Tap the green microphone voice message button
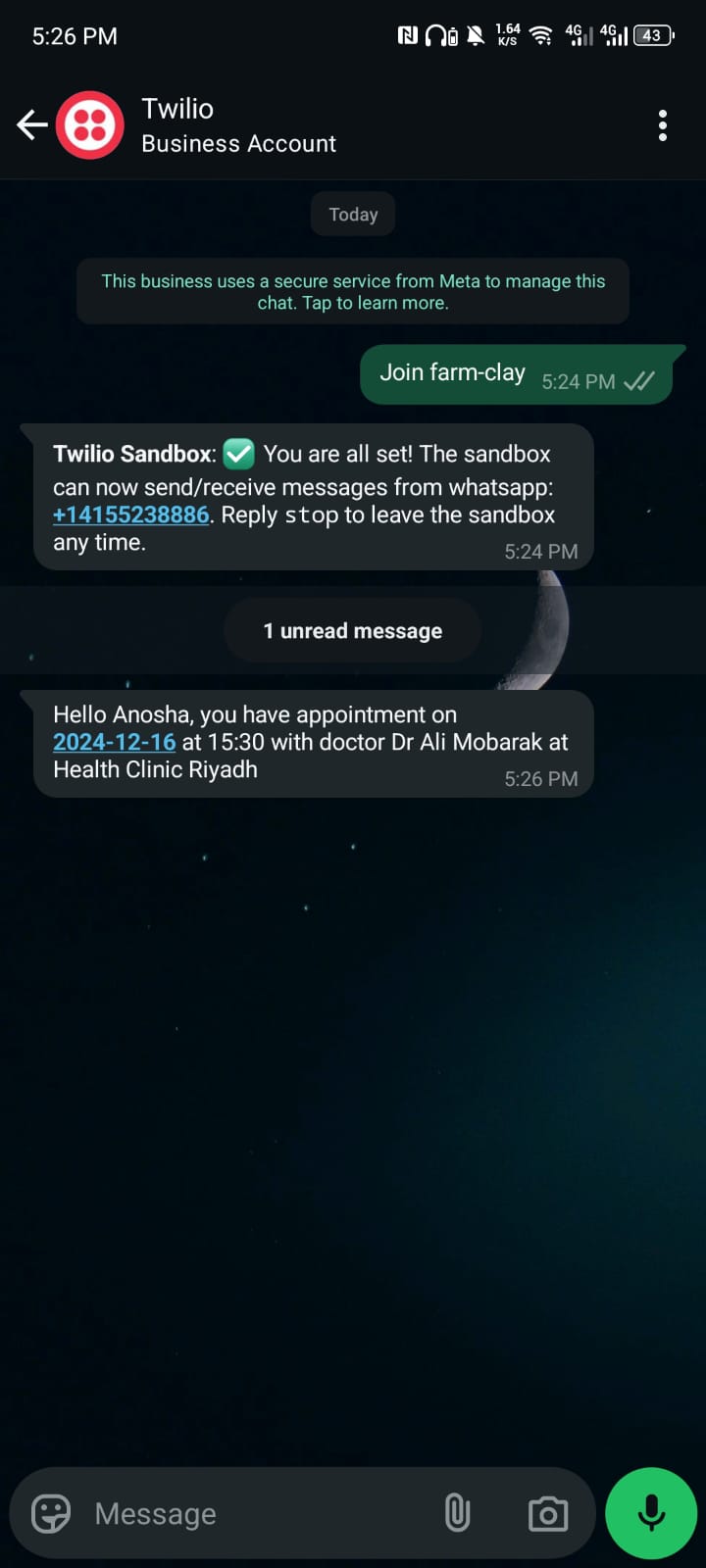 (x=651, y=1513)
